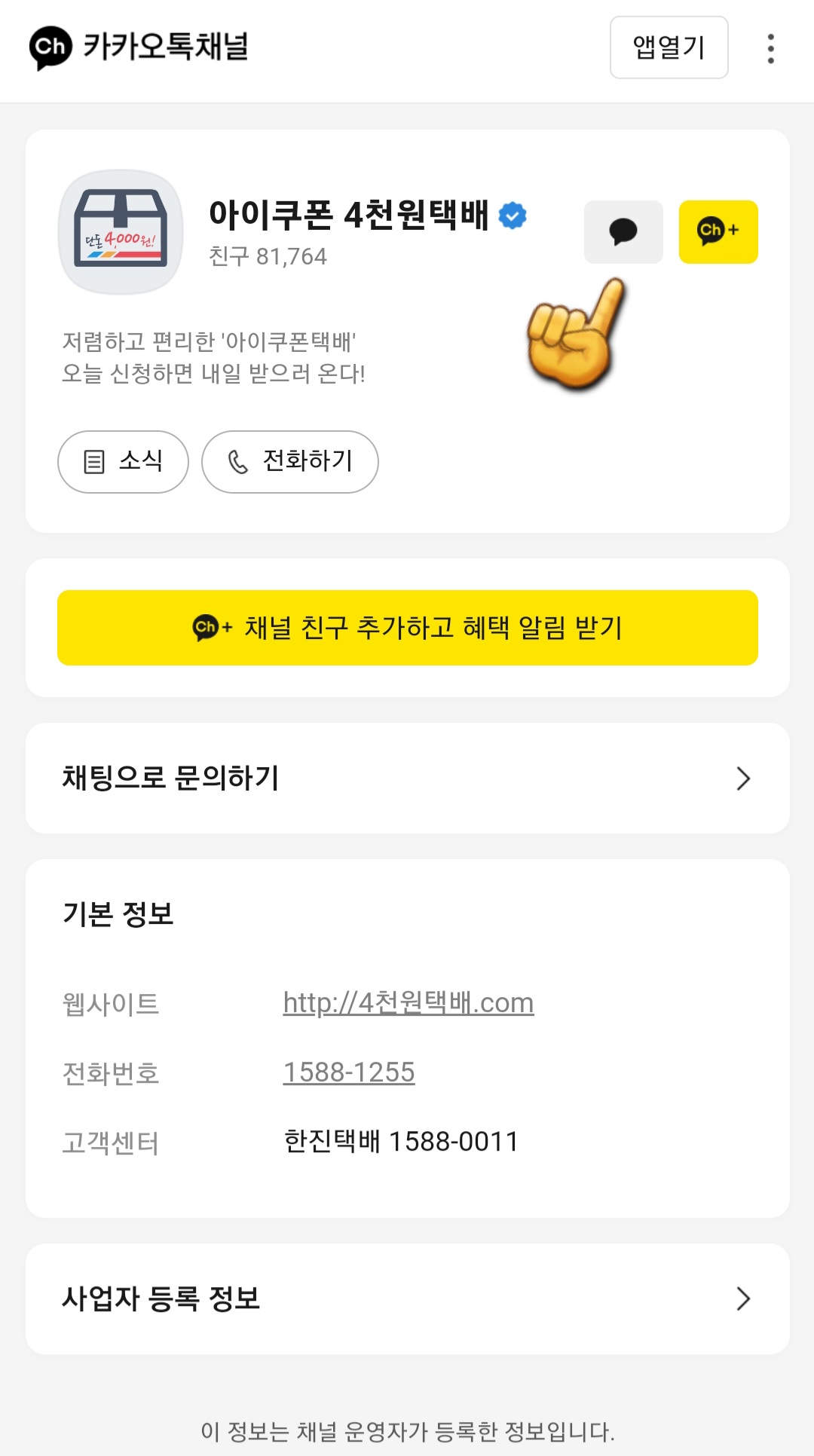The height and width of the screenshot is (1456, 814).
Task: Click the 4,000원 channel profile thumbnail
Action: (x=121, y=232)
